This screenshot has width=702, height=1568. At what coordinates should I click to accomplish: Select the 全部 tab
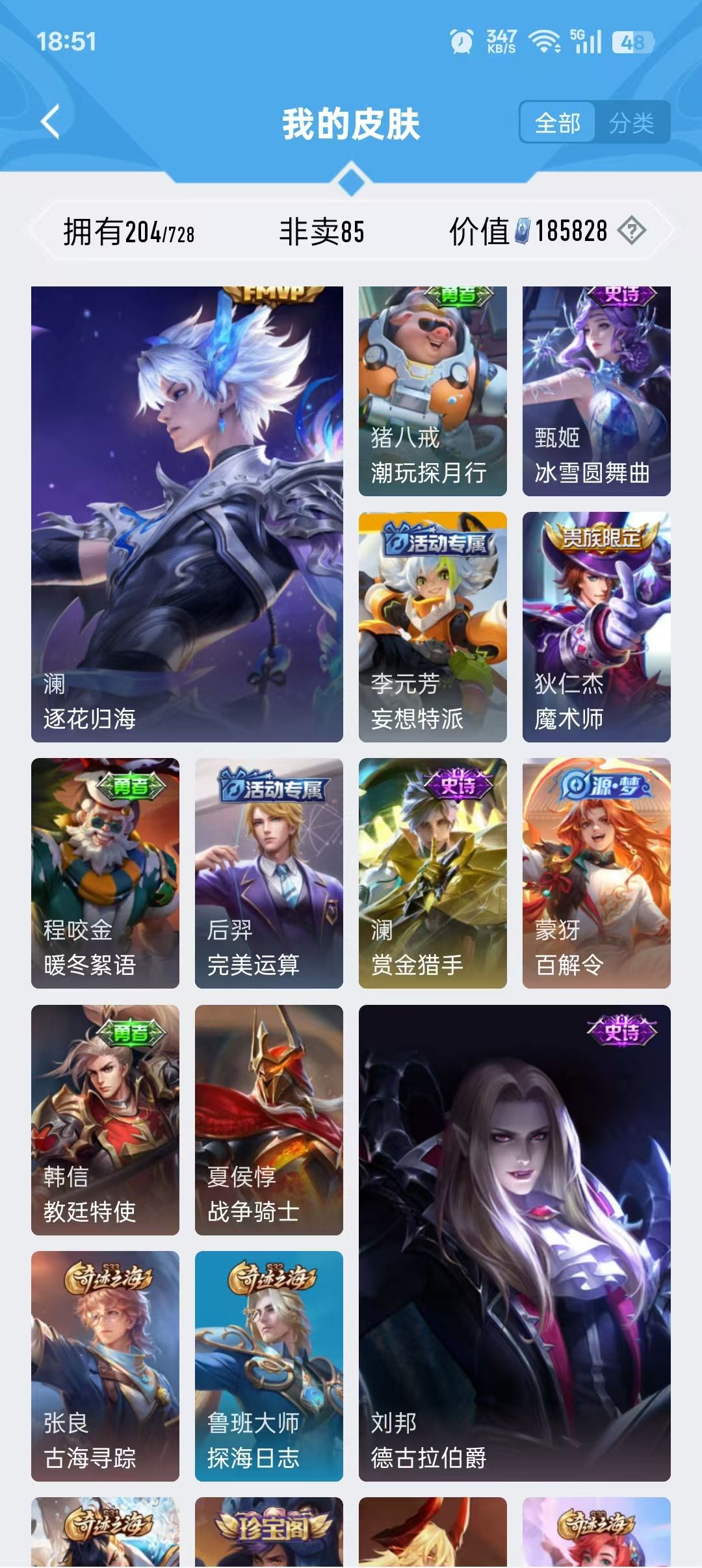(x=558, y=122)
